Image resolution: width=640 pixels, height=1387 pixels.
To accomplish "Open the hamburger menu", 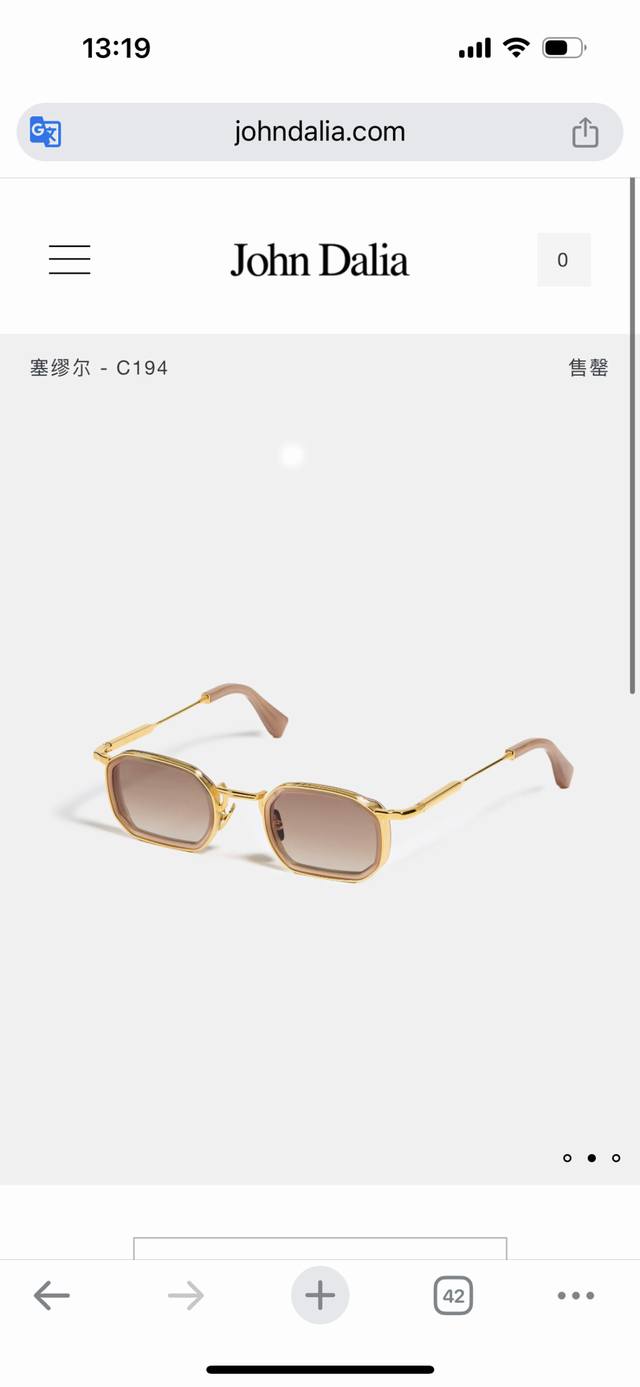I will coord(70,260).
